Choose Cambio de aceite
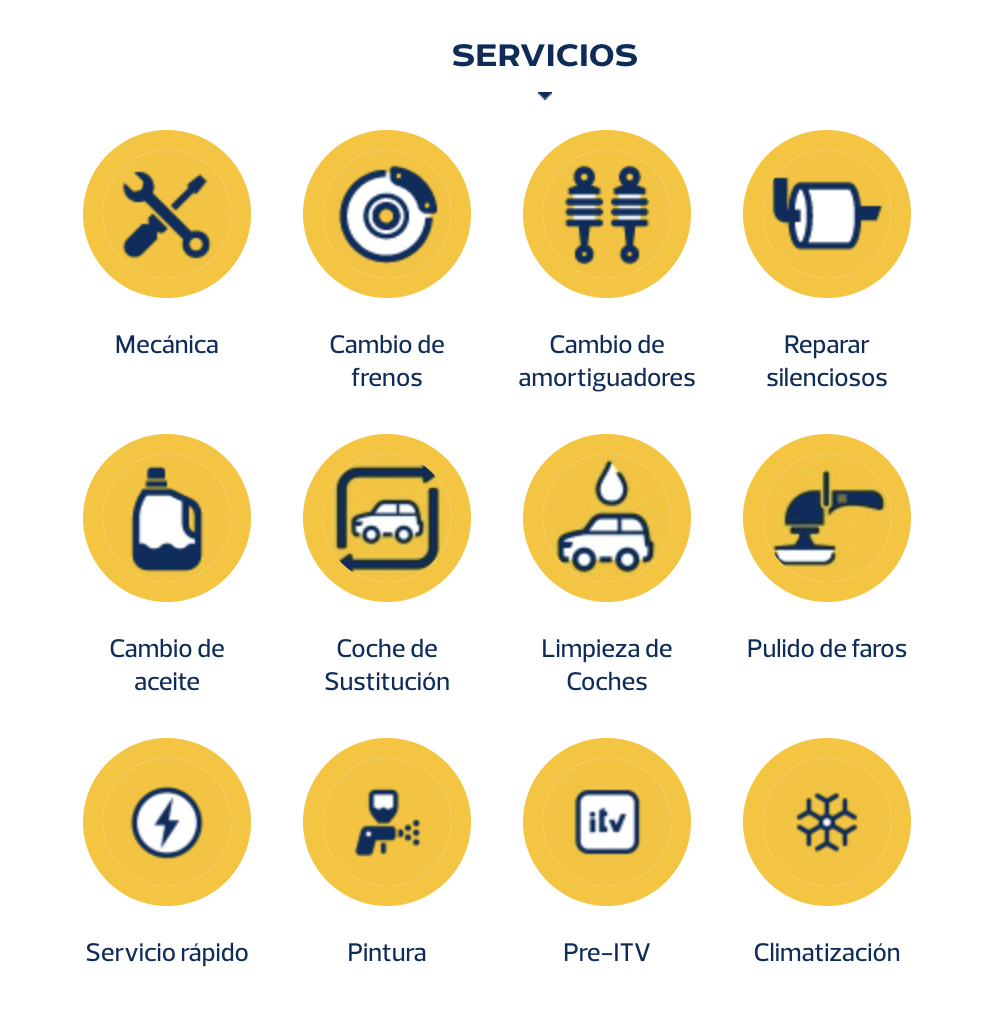Screen dimensions: 996x1024 [167, 518]
